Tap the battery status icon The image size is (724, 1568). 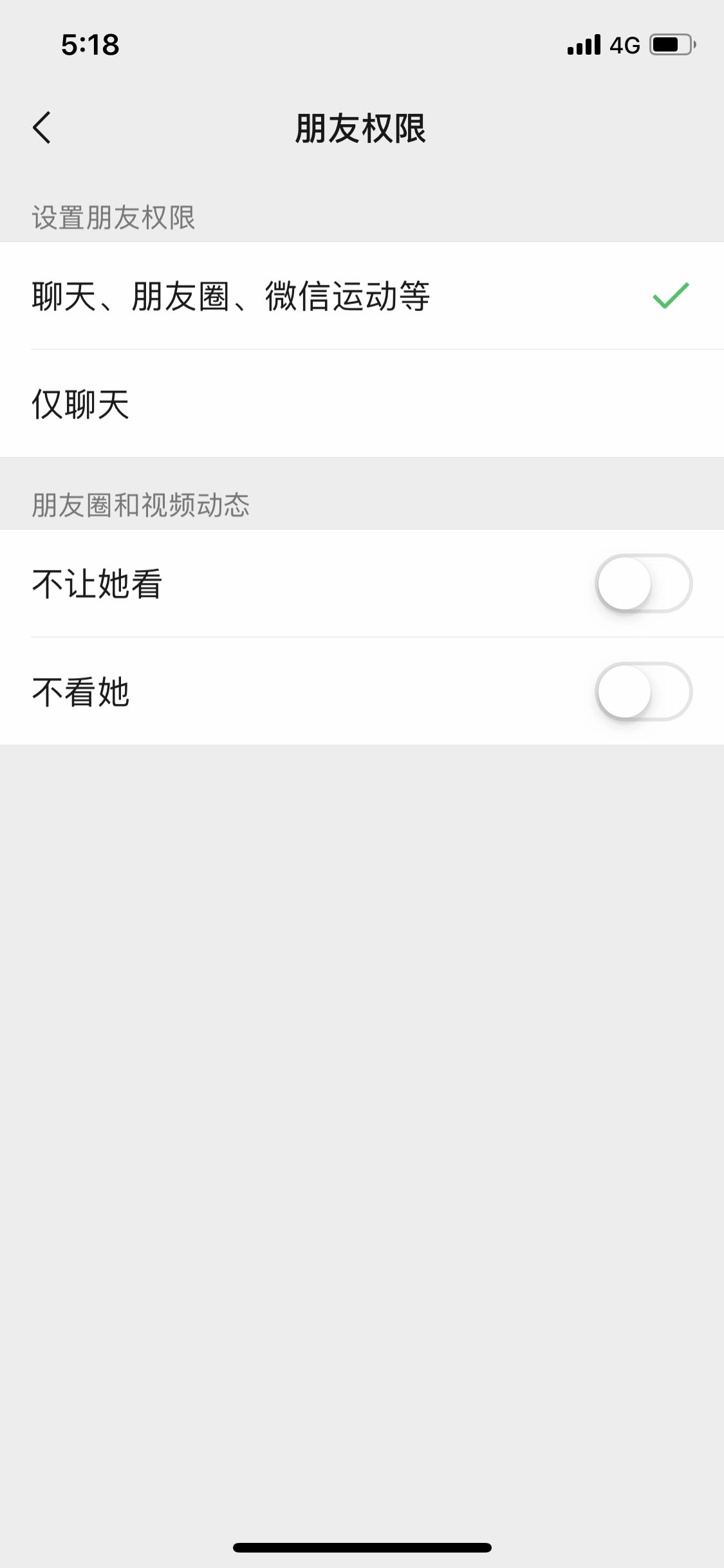coord(673,44)
